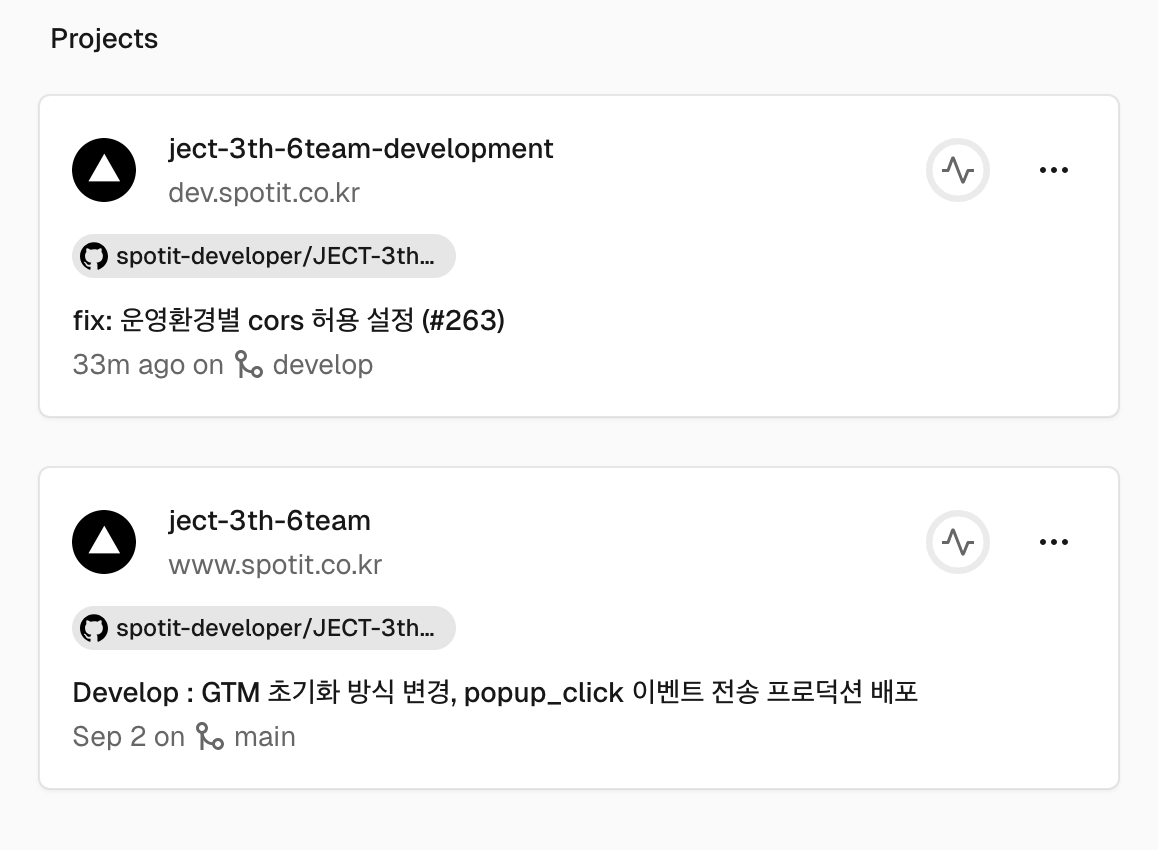This screenshot has width=1158, height=850.
Task: View activity status for ject-3th-6team-development
Action: [957, 170]
